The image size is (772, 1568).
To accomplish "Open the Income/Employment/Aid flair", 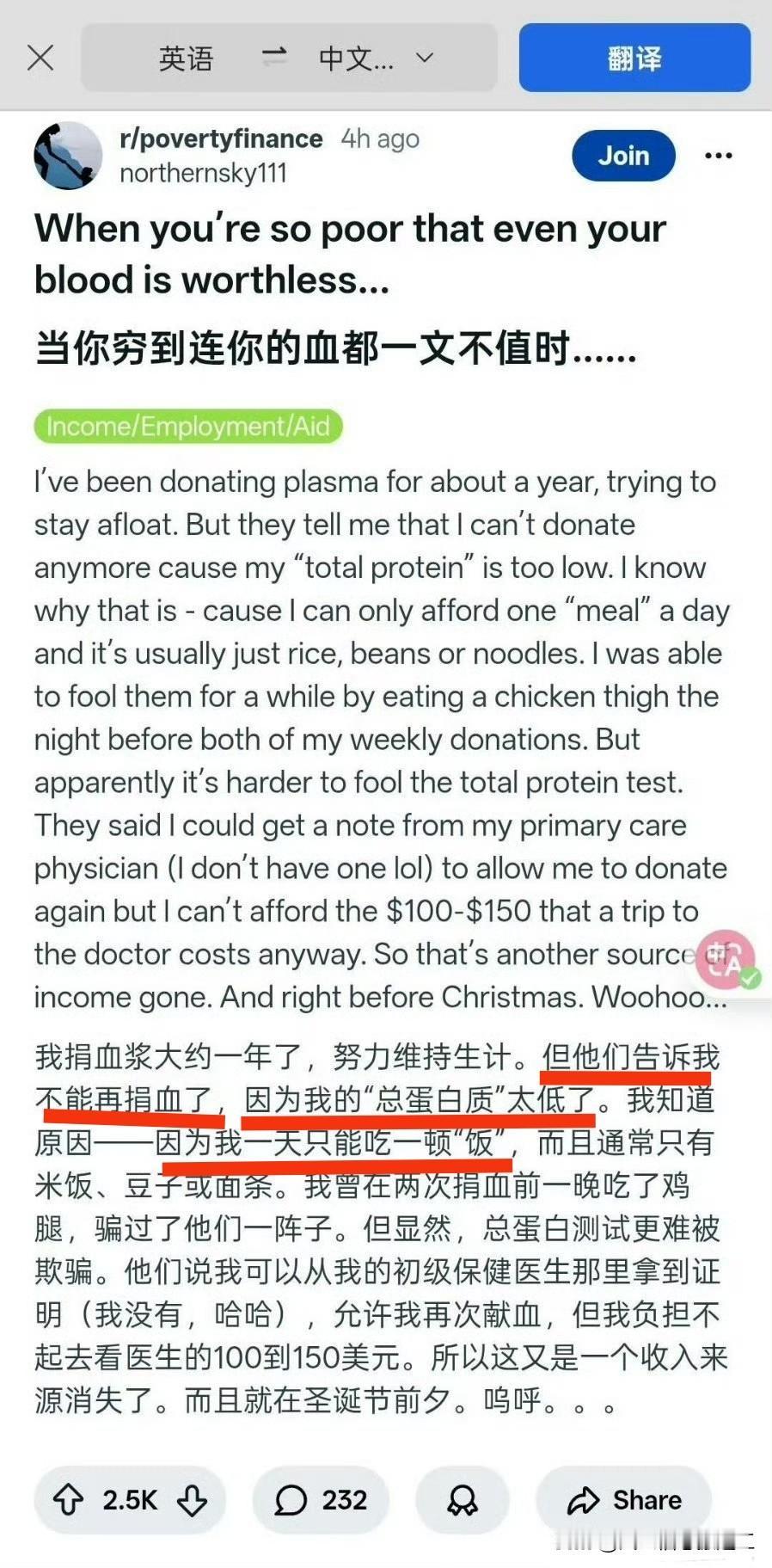I will pos(189,425).
